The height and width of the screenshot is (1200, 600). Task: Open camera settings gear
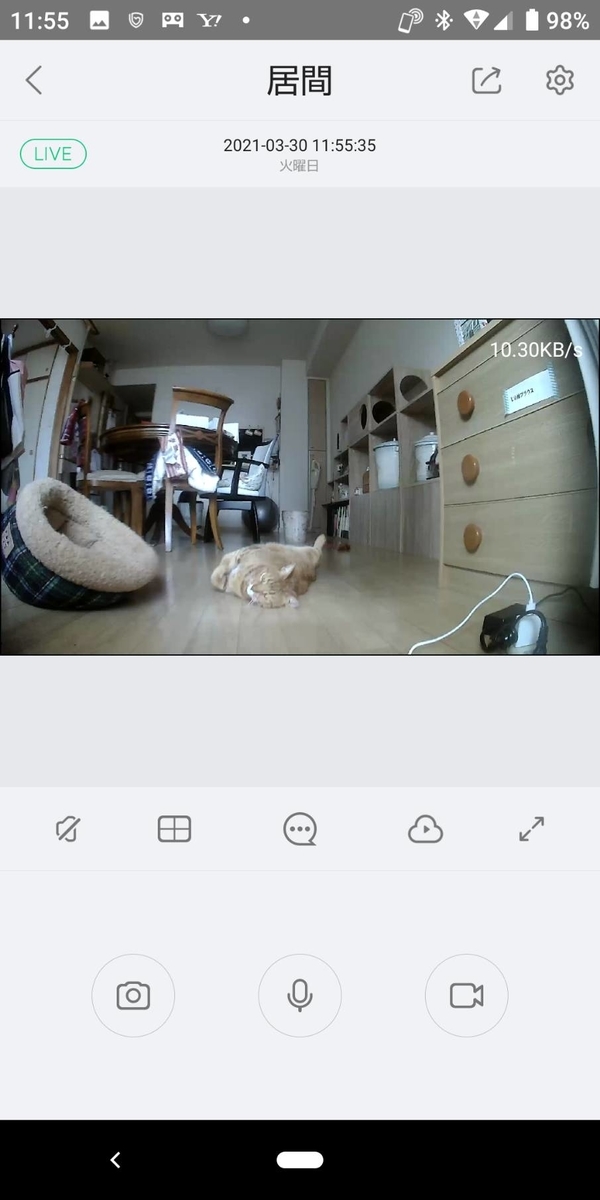click(x=559, y=80)
